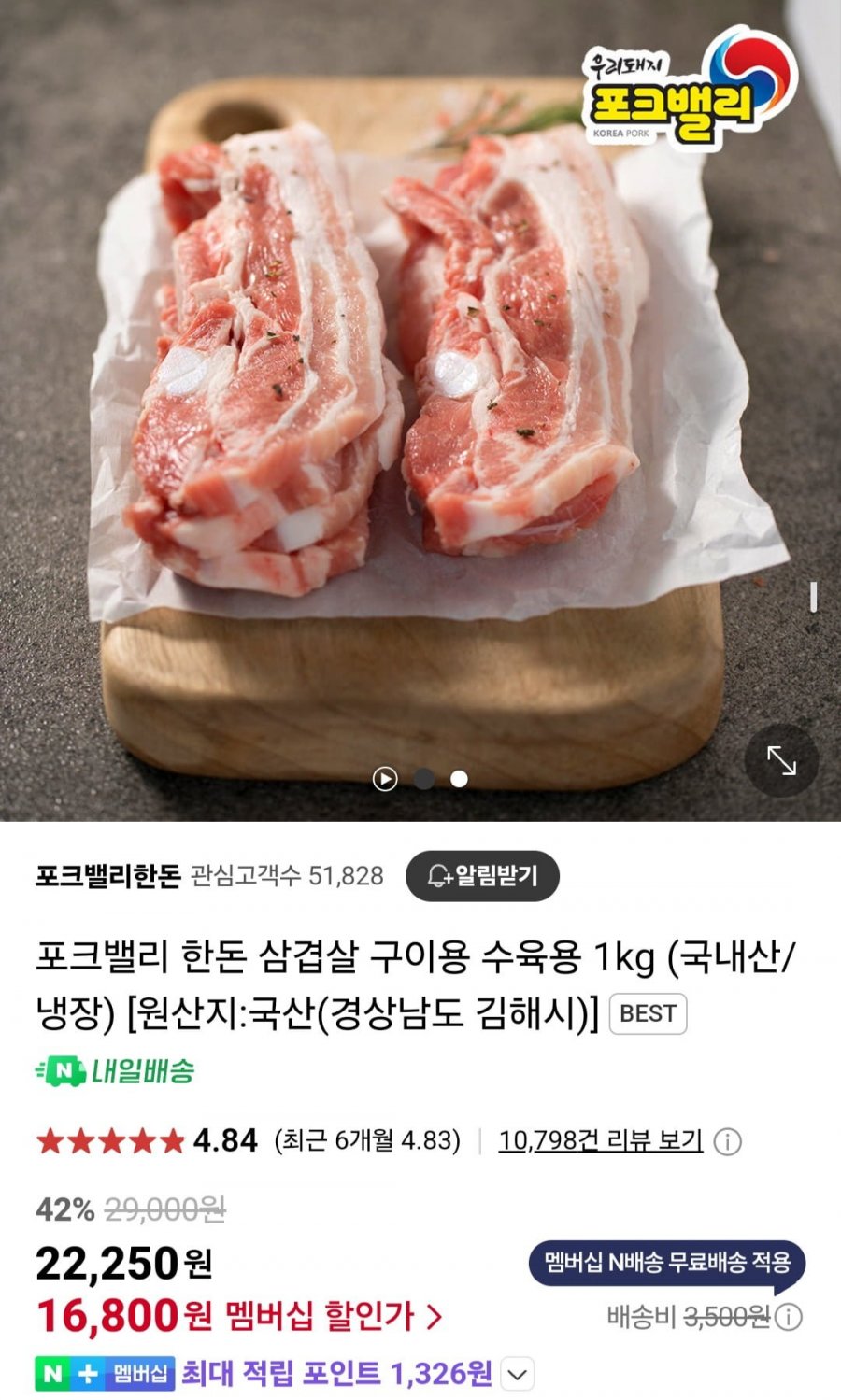Expand product image to fullscreen
The height and width of the screenshot is (1400, 841).
781,760
